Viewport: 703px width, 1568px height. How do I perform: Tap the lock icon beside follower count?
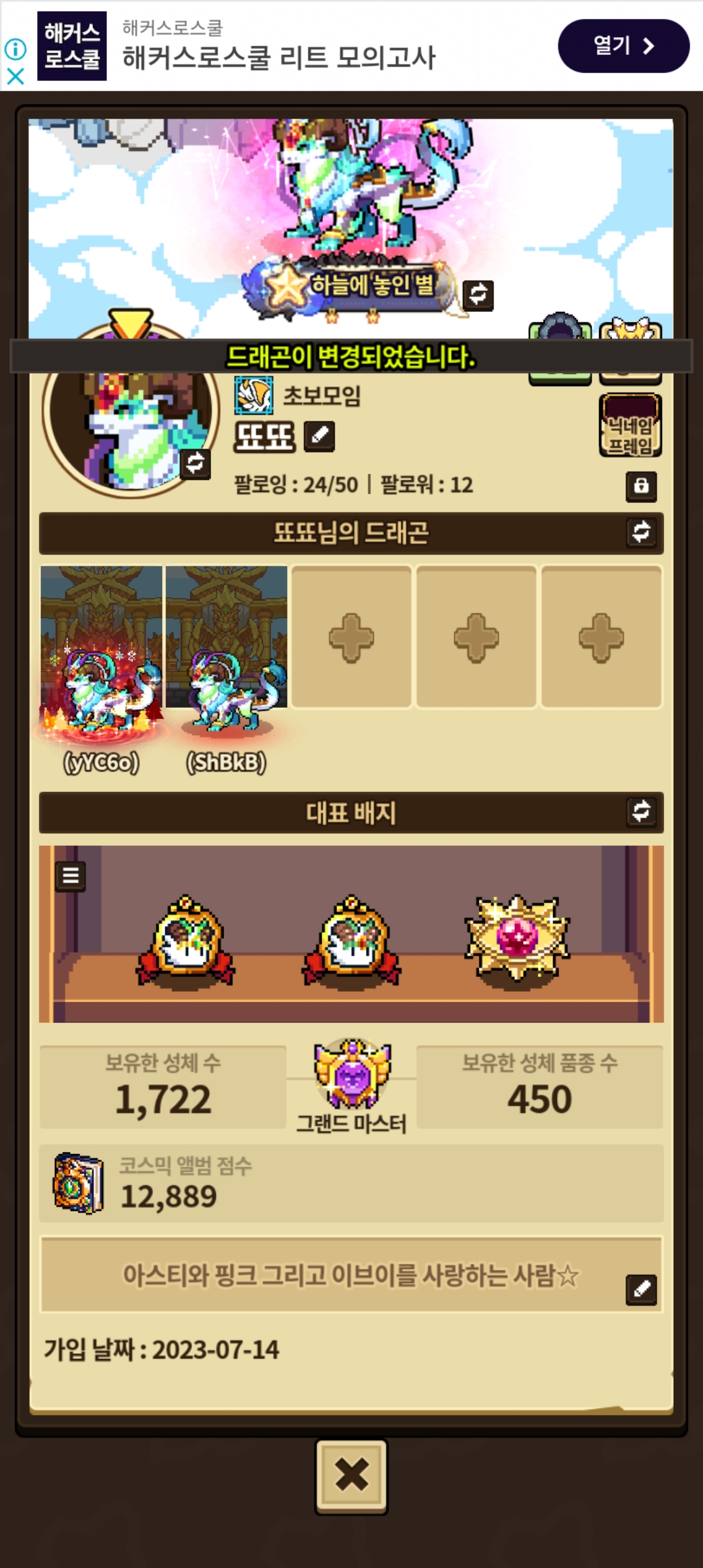tap(641, 486)
